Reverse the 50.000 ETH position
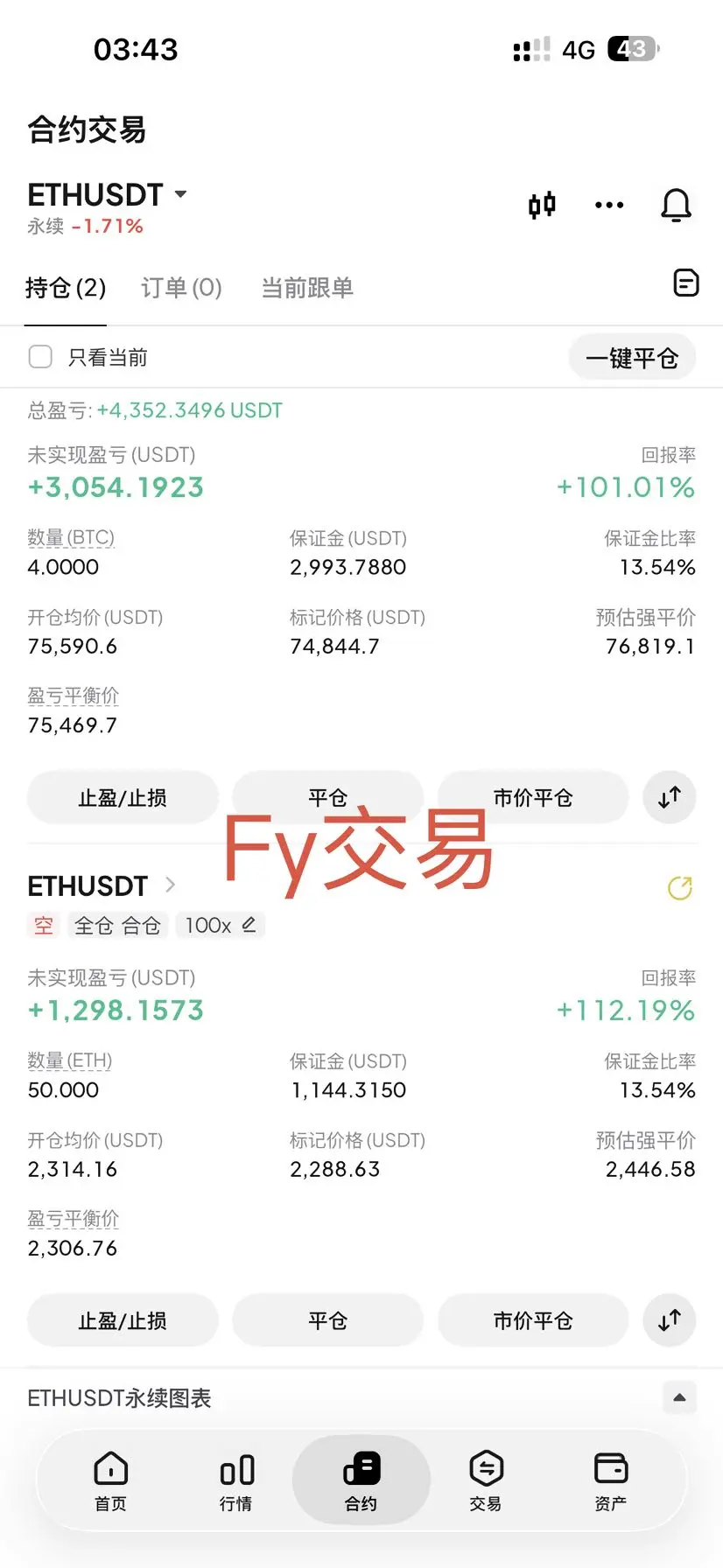The image size is (723, 1568). 669,1320
